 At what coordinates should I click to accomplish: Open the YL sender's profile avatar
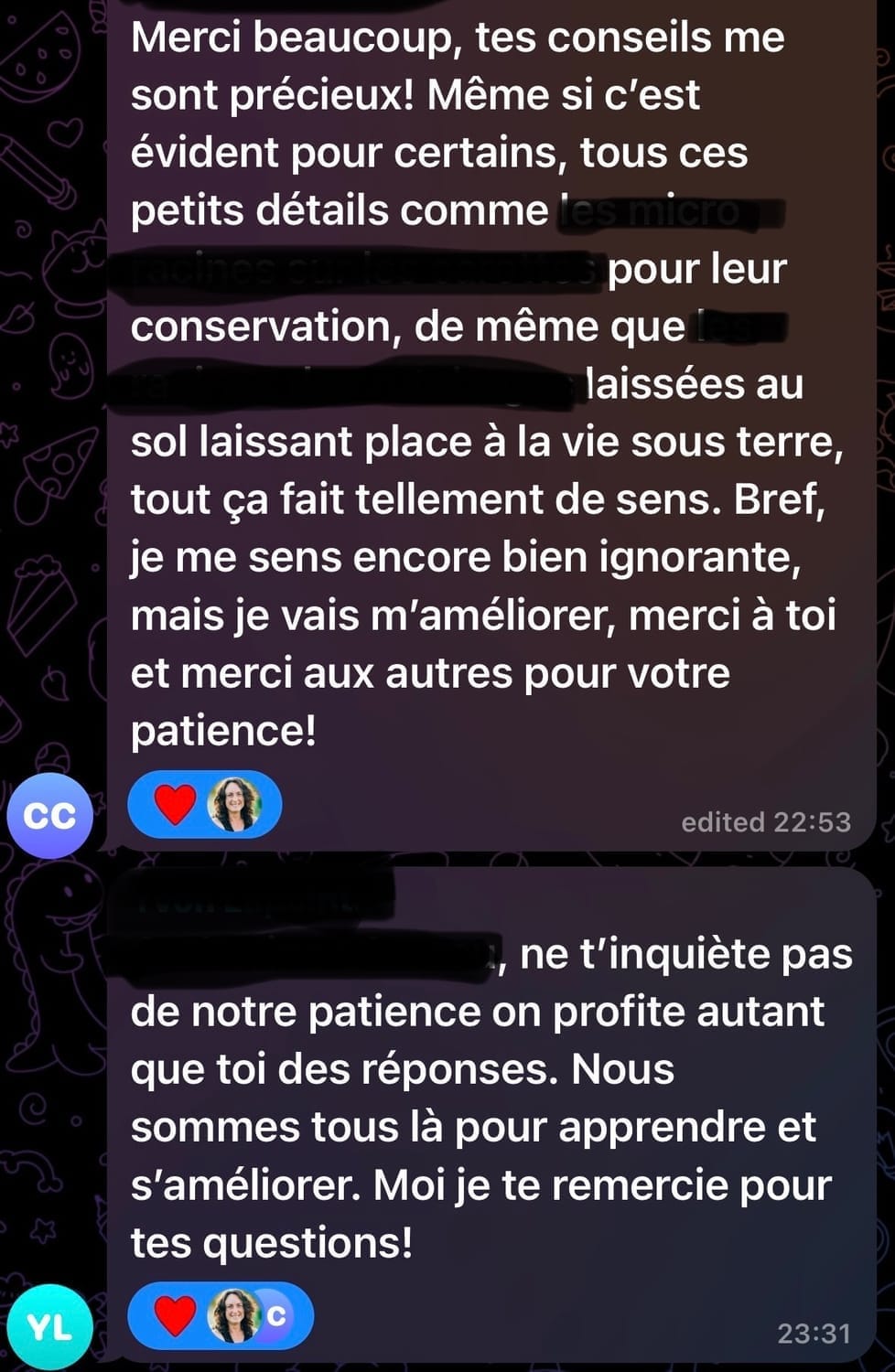click(49, 1327)
